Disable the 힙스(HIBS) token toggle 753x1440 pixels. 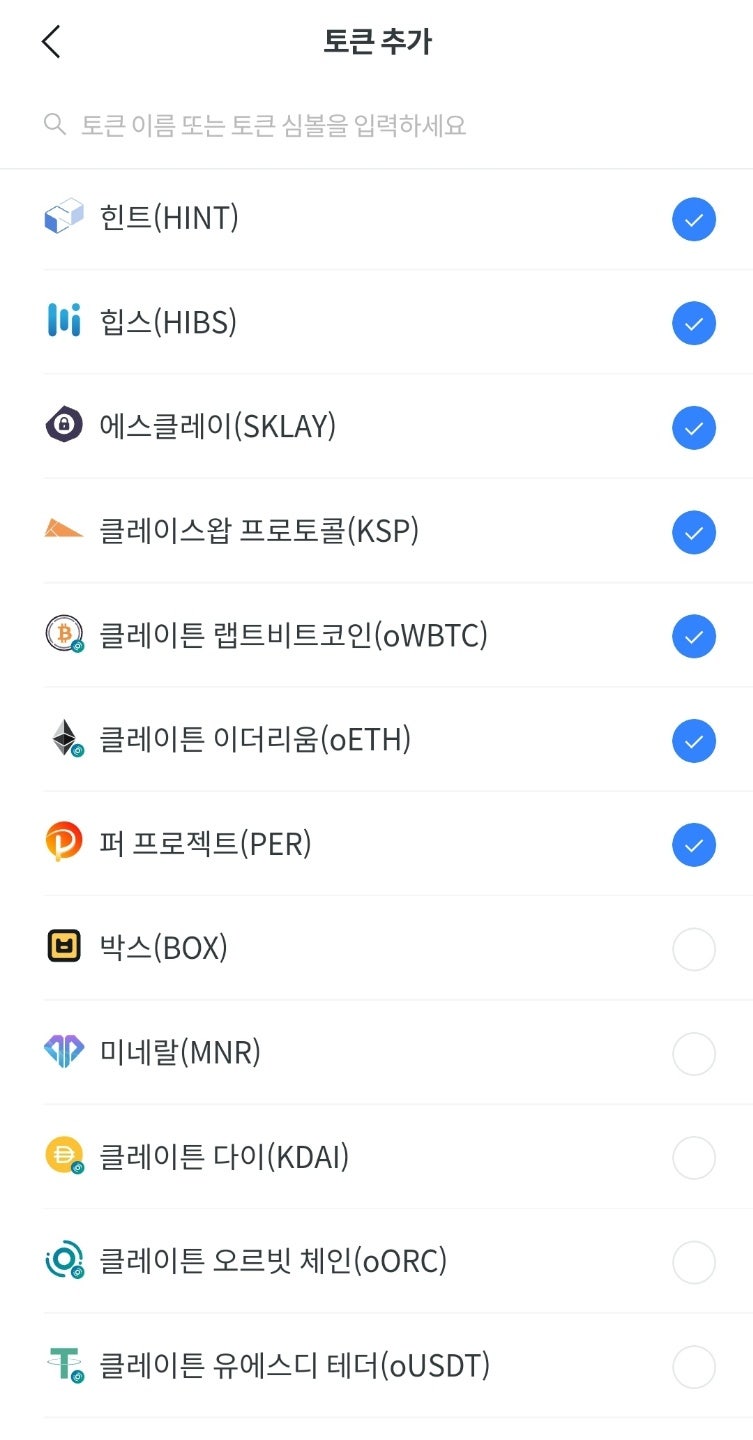[x=694, y=322]
